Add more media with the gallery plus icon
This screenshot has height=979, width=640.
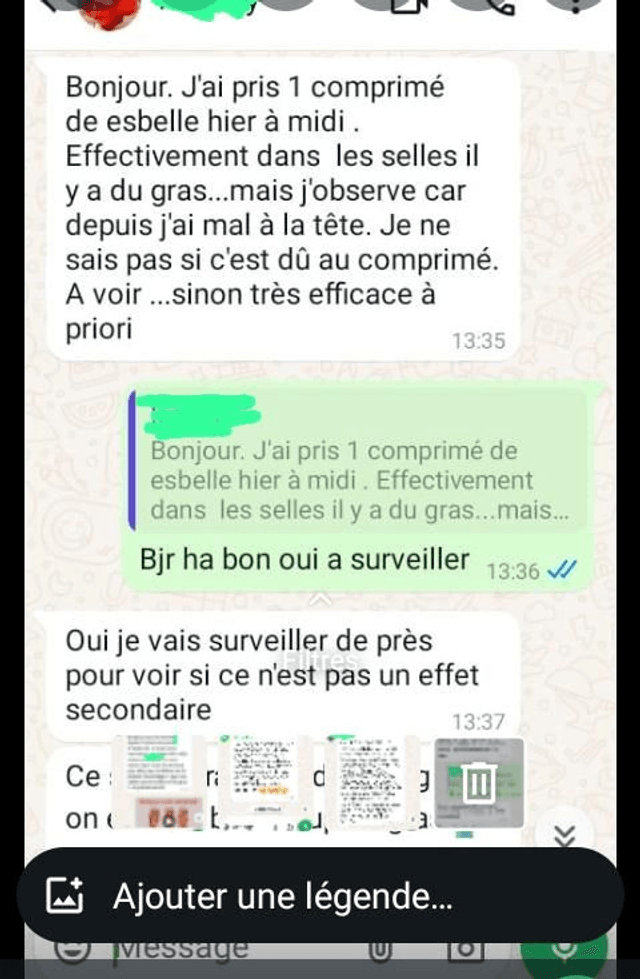65,897
